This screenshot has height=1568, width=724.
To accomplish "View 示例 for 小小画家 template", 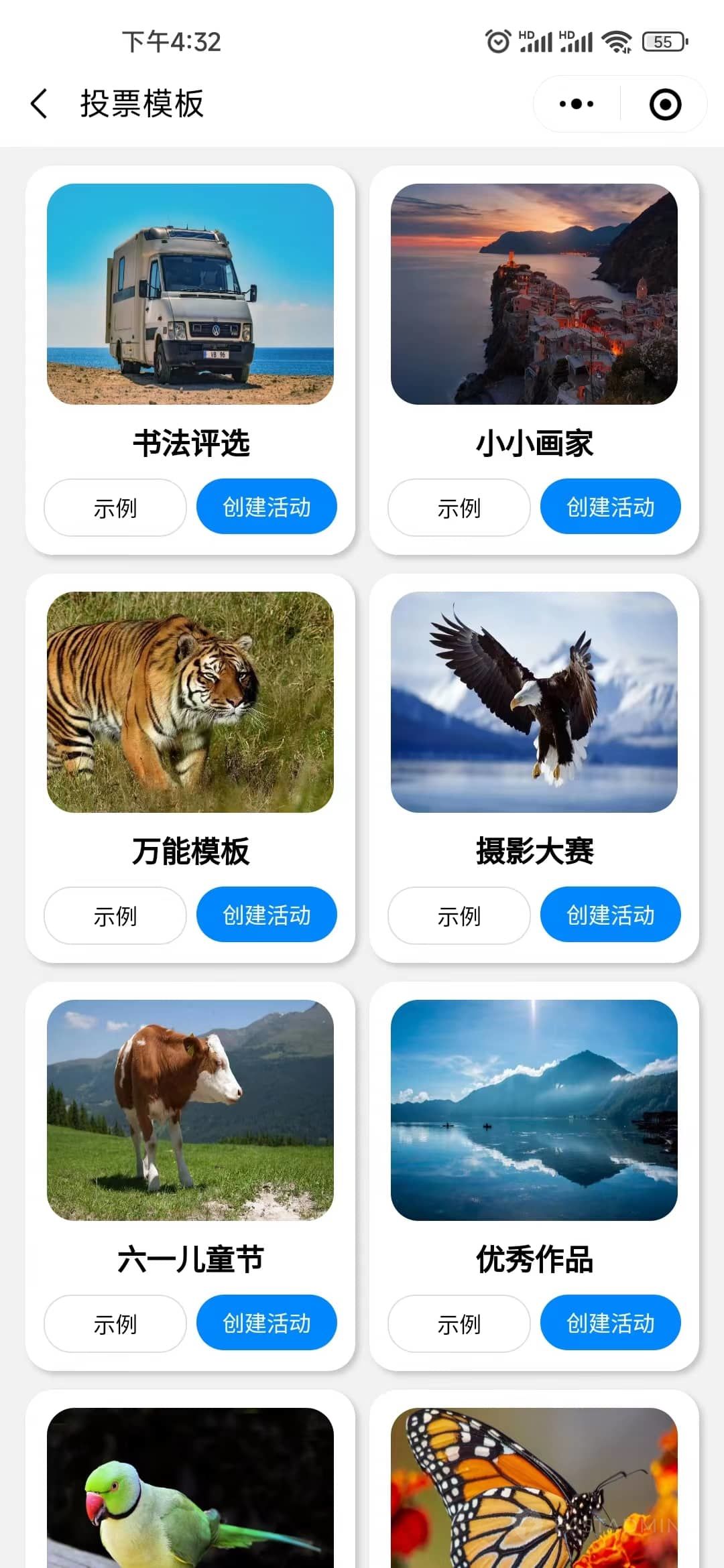I will (459, 508).
